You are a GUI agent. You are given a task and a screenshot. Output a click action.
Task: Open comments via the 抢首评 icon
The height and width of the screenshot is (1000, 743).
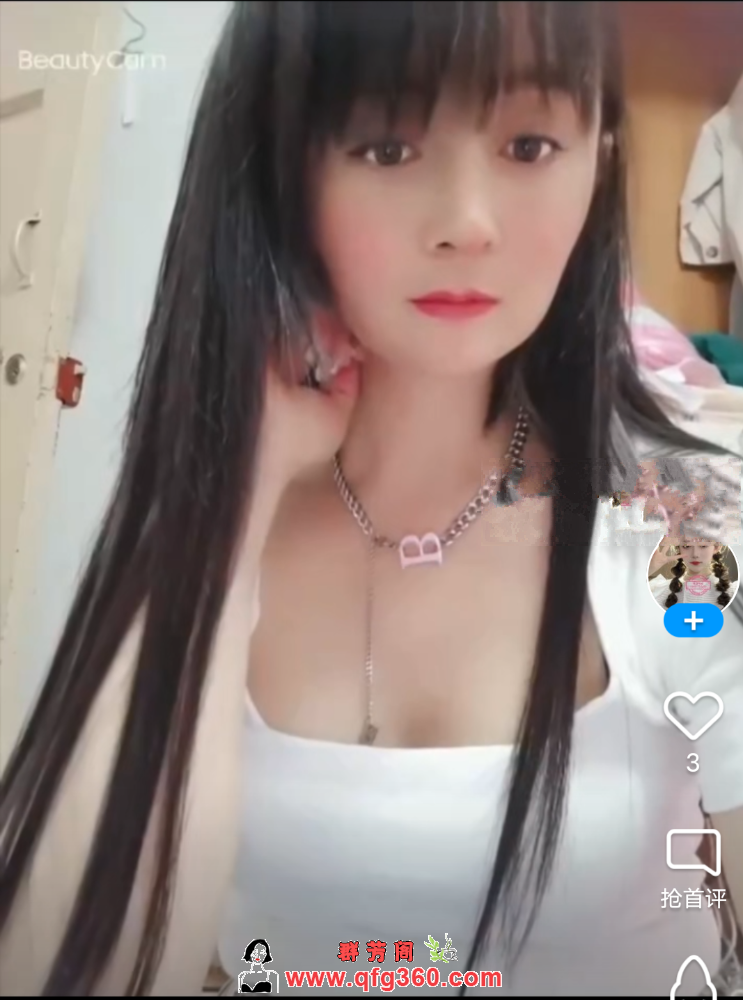coord(693,853)
